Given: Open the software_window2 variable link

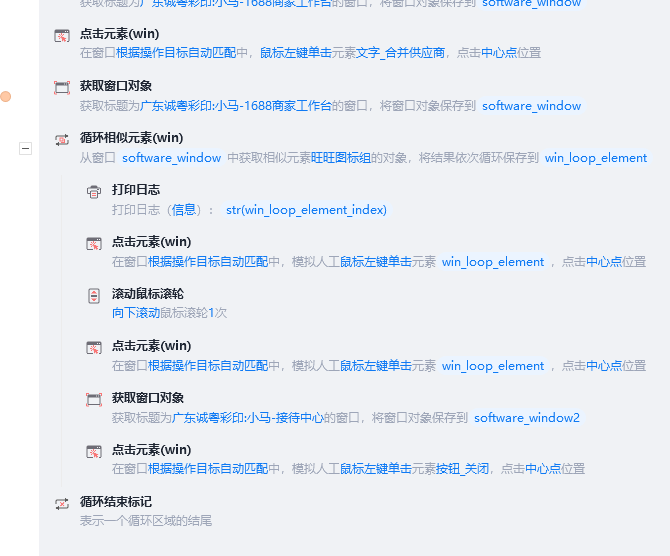Looking at the screenshot, I should 526,418.
